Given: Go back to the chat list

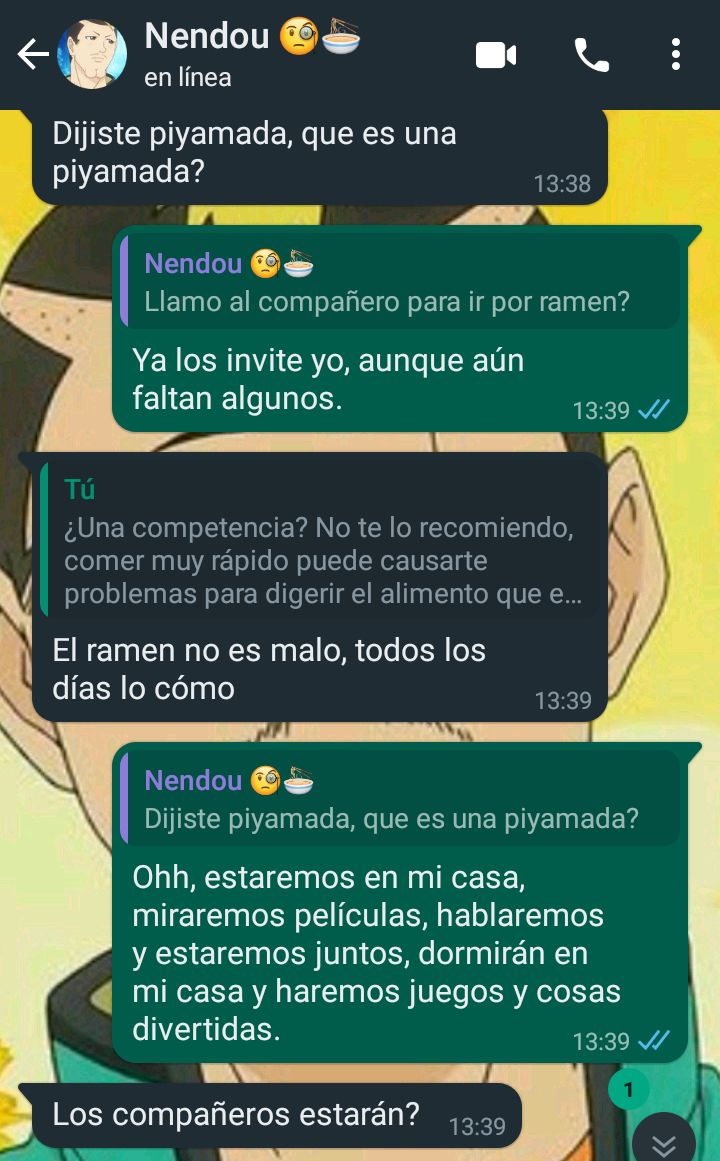Looking at the screenshot, I should pyautogui.click(x=32, y=55).
